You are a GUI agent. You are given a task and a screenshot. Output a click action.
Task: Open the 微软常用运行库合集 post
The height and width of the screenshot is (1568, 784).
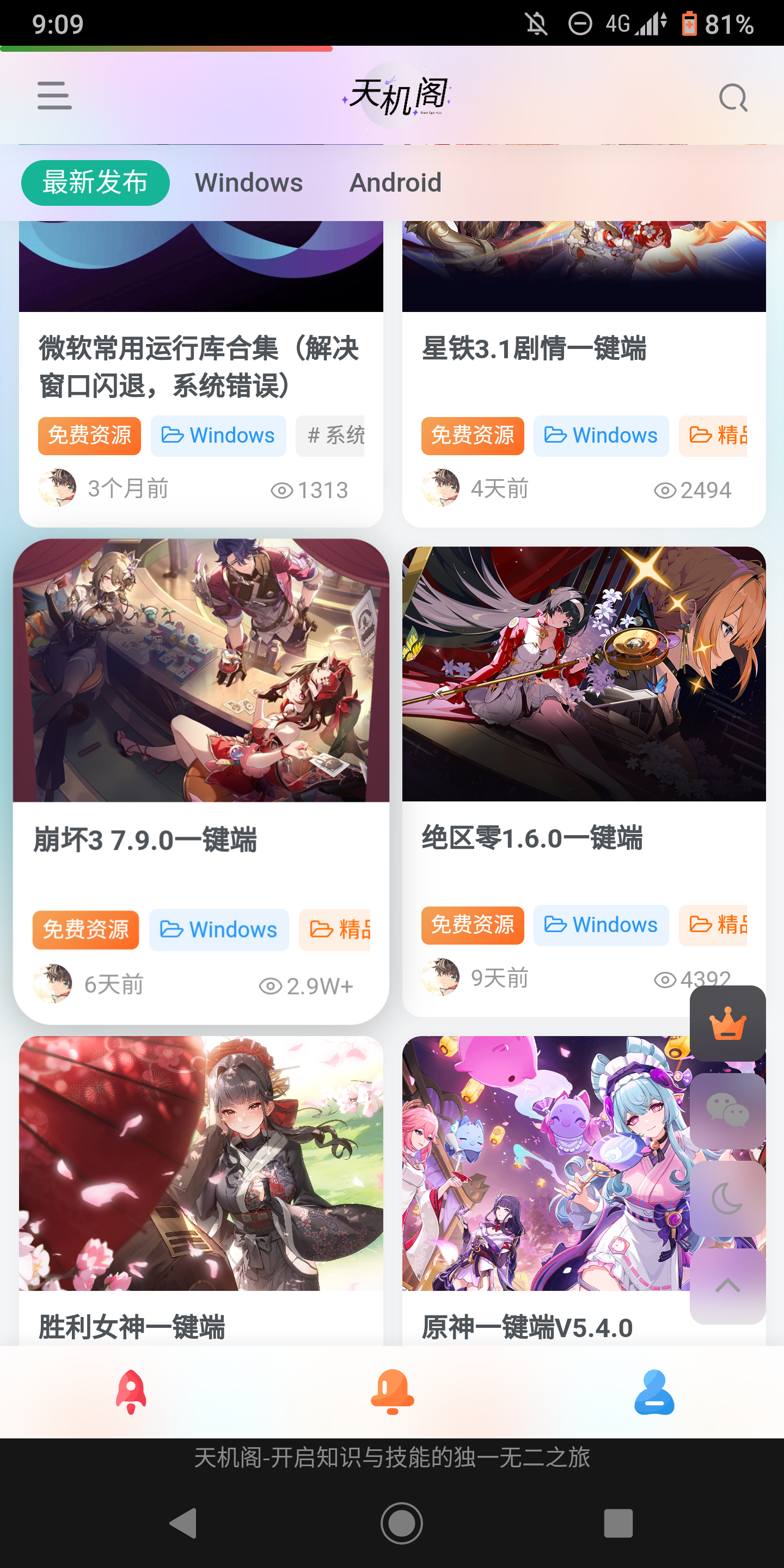(199, 367)
